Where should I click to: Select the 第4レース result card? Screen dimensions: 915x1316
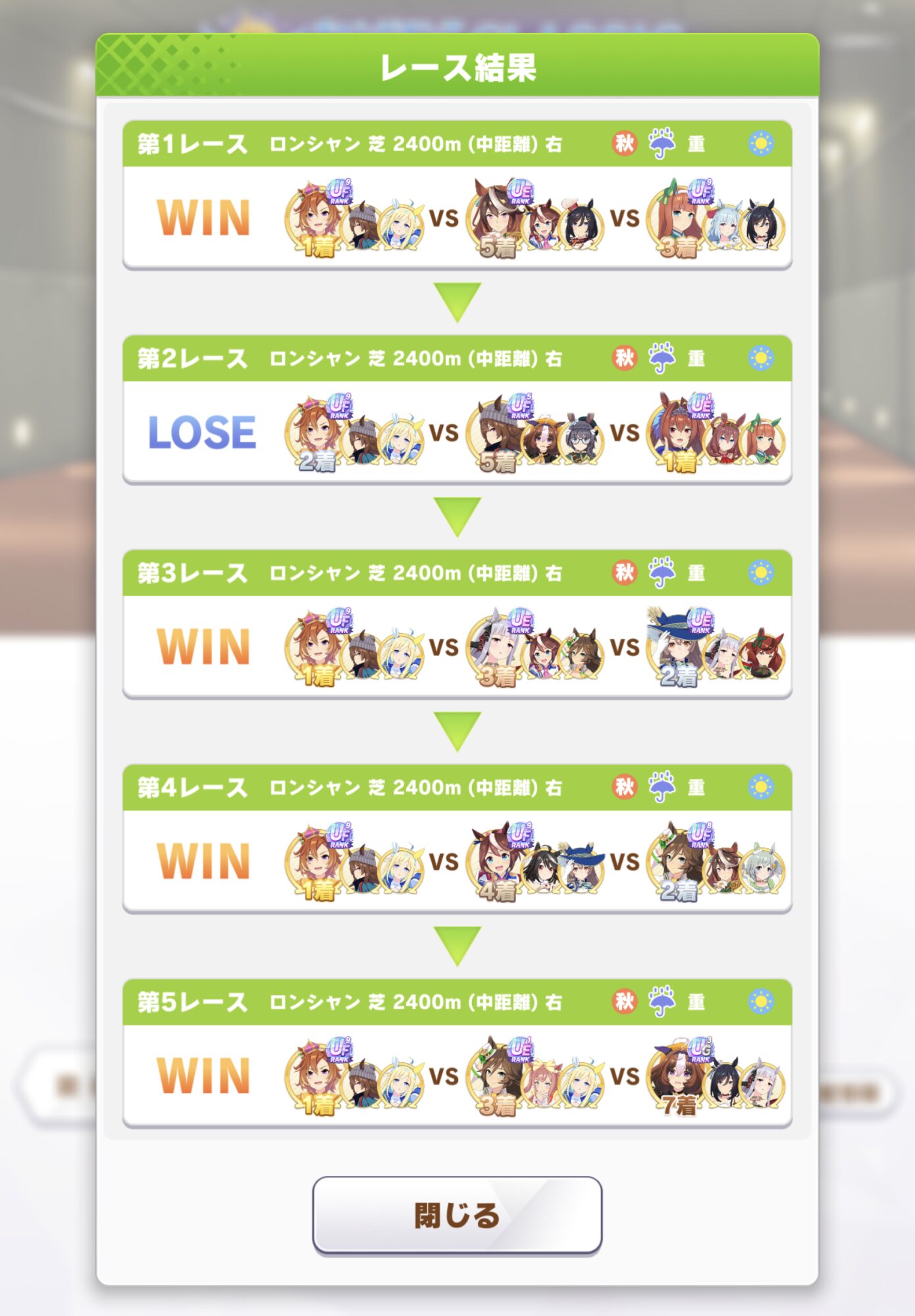point(457,838)
